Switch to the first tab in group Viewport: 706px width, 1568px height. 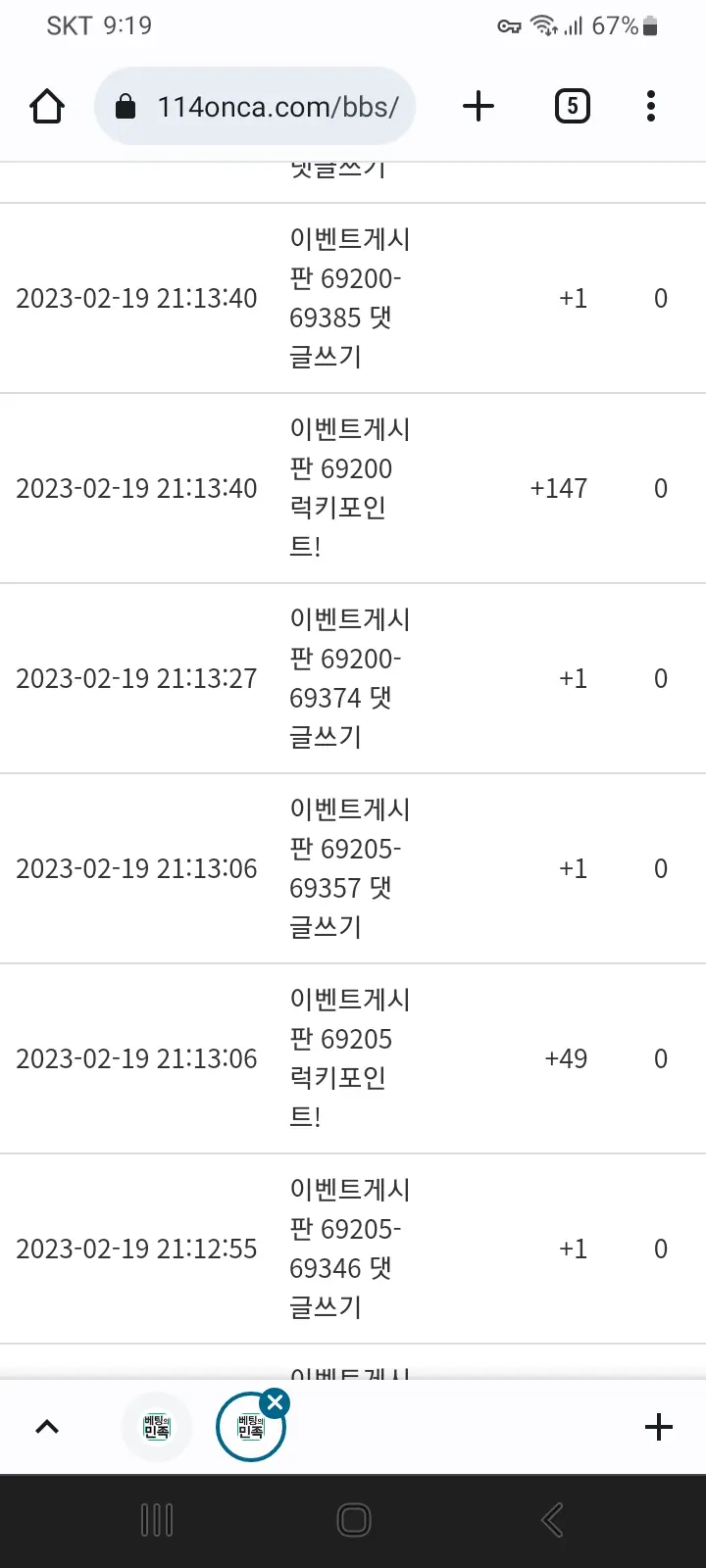click(x=157, y=1427)
